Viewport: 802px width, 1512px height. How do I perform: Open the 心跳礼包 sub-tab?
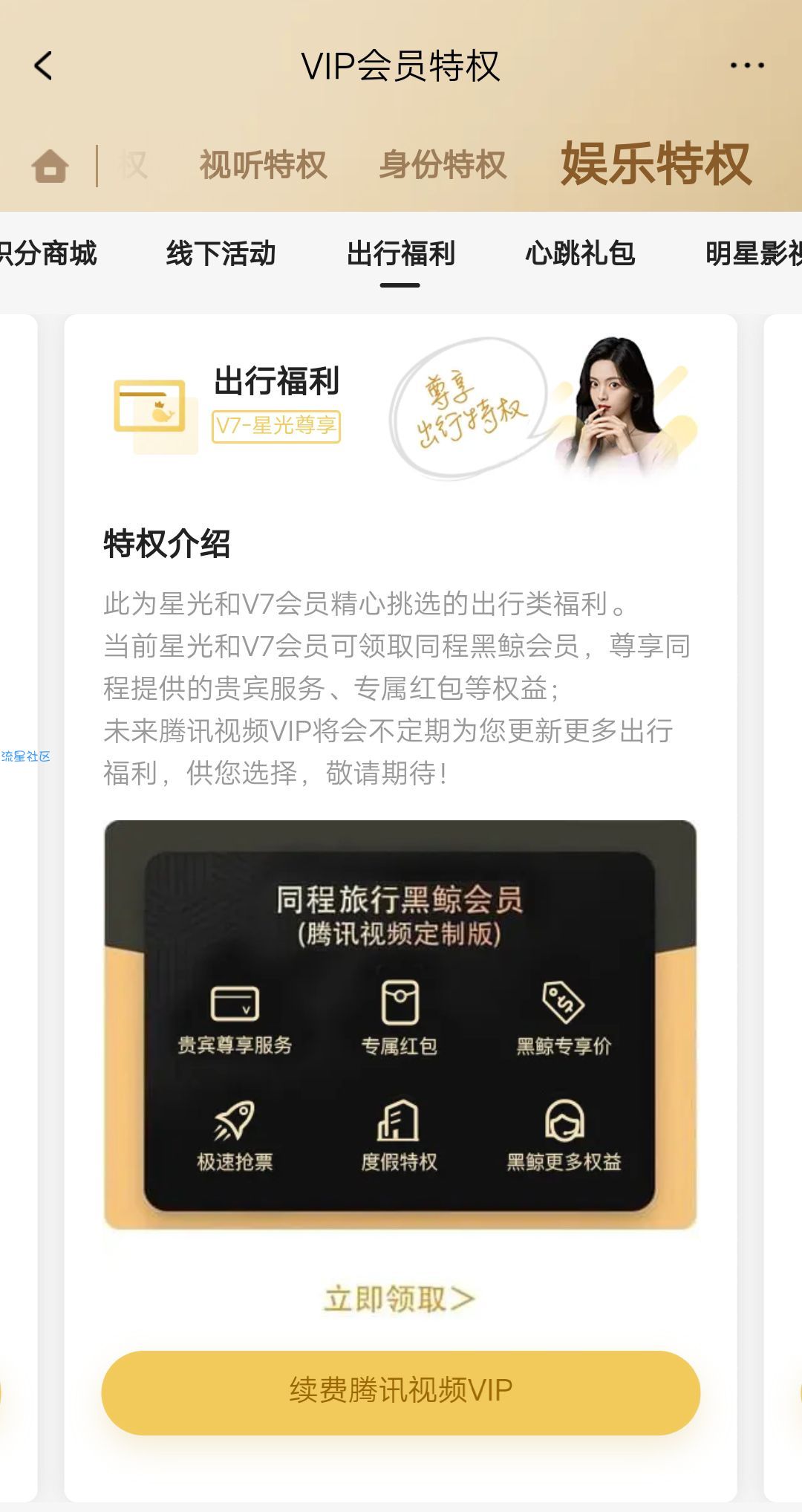(580, 253)
